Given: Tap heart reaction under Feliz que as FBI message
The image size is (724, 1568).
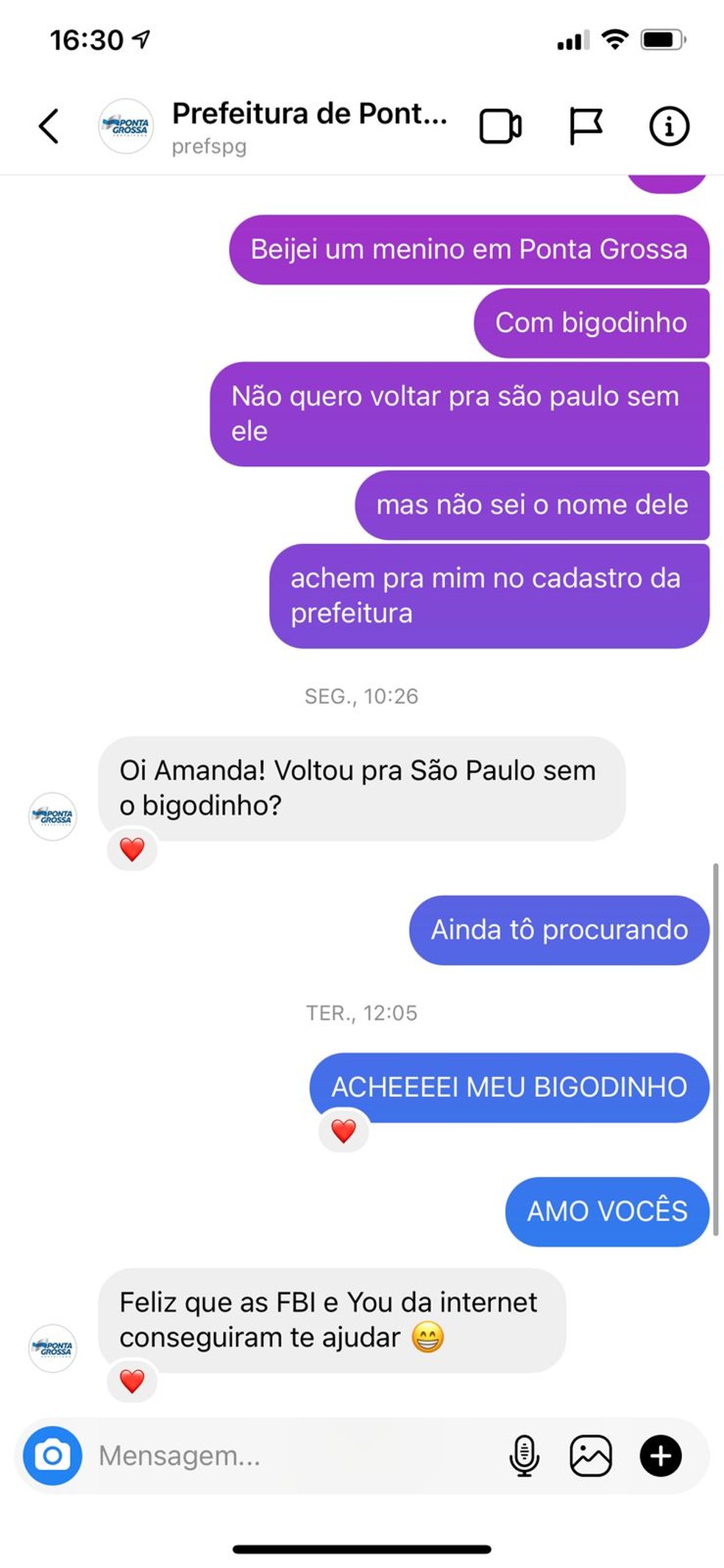Looking at the screenshot, I should click(132, 1381).
